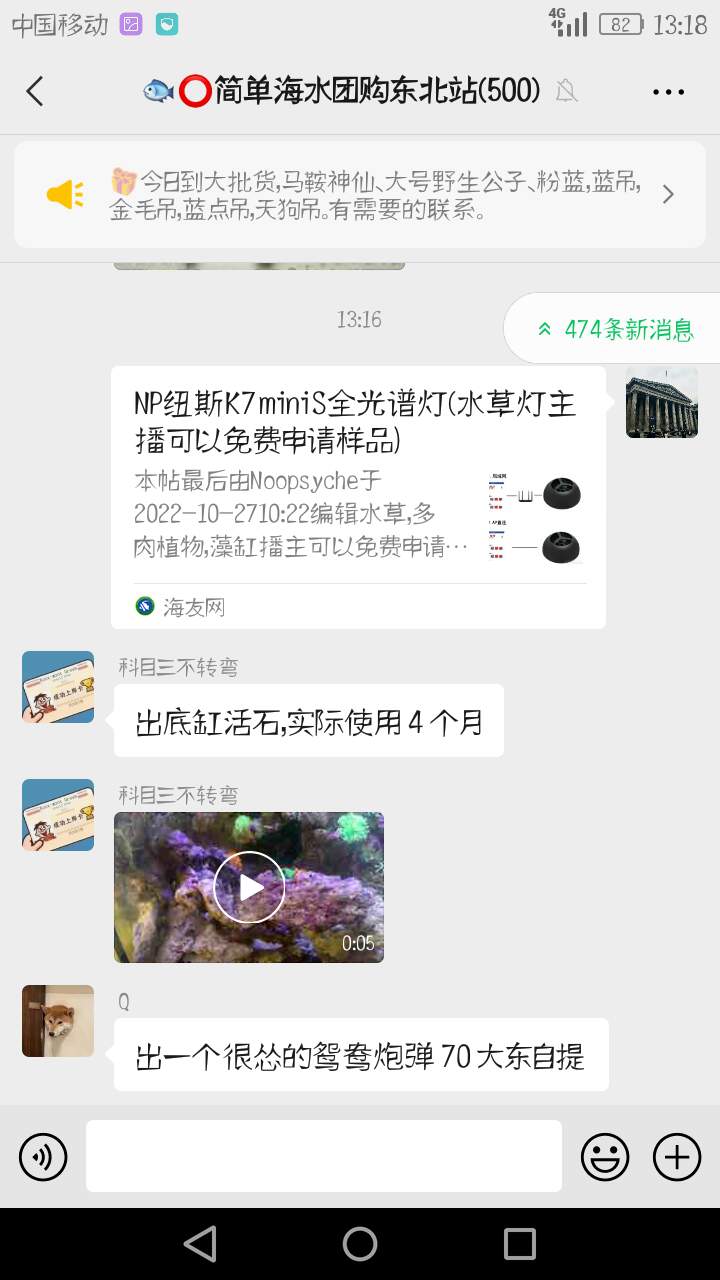
Task: Go back from the group chat
Action: click(35, 91)
